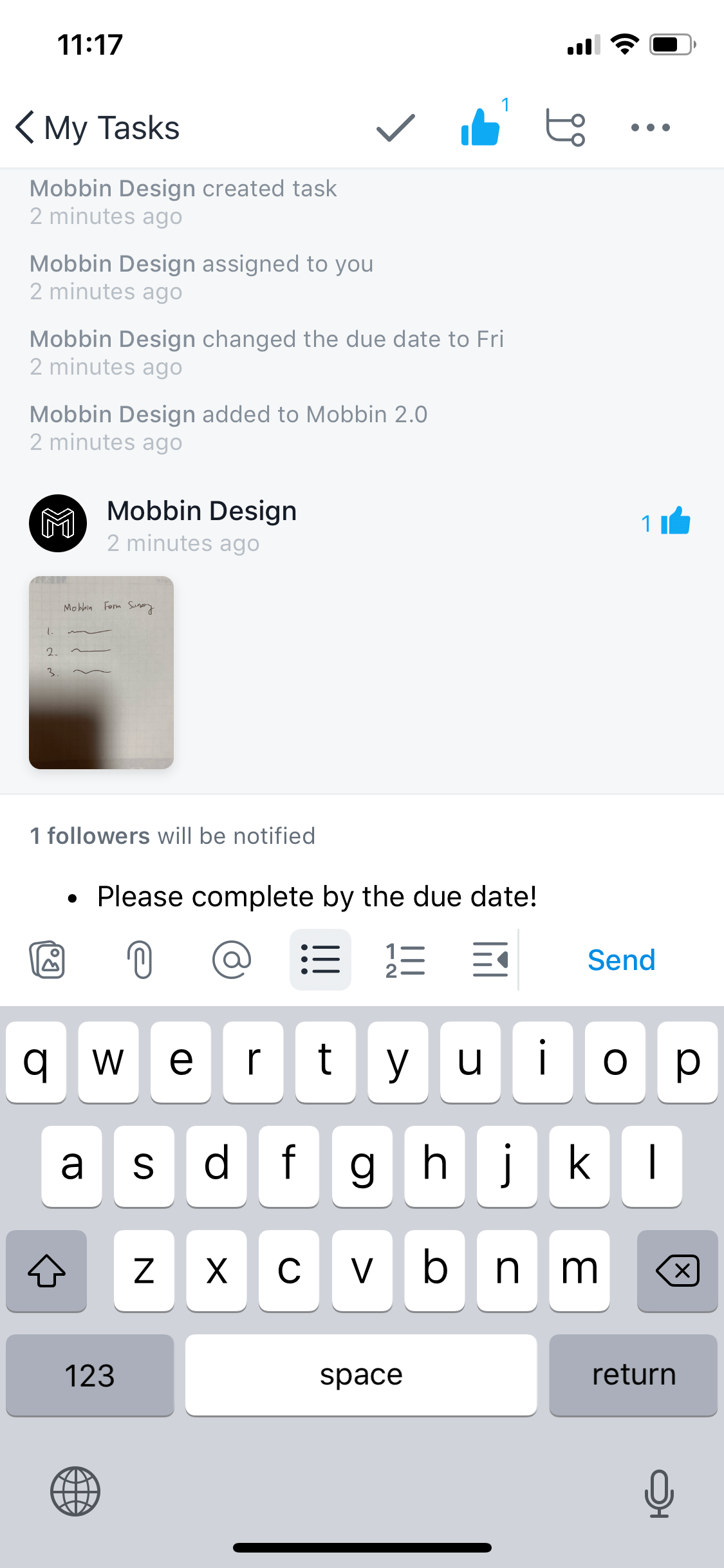
Task: Switch keyboard to numbers with 123
Action: 90,1375
